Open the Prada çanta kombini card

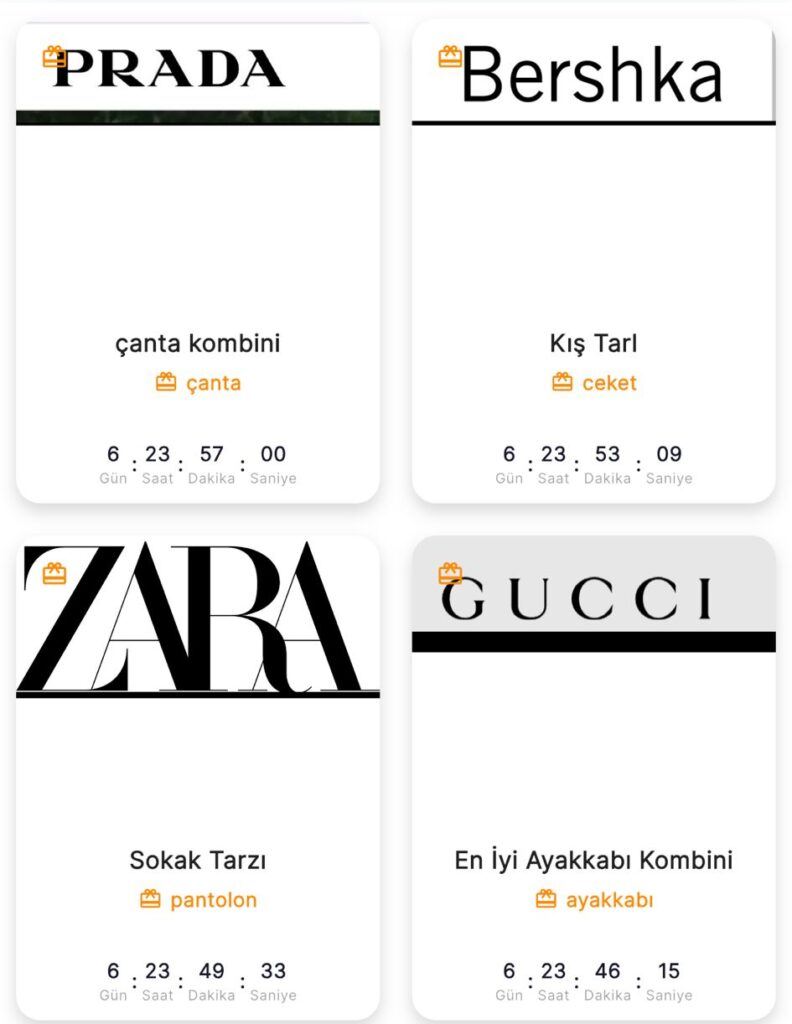point(198,343)
